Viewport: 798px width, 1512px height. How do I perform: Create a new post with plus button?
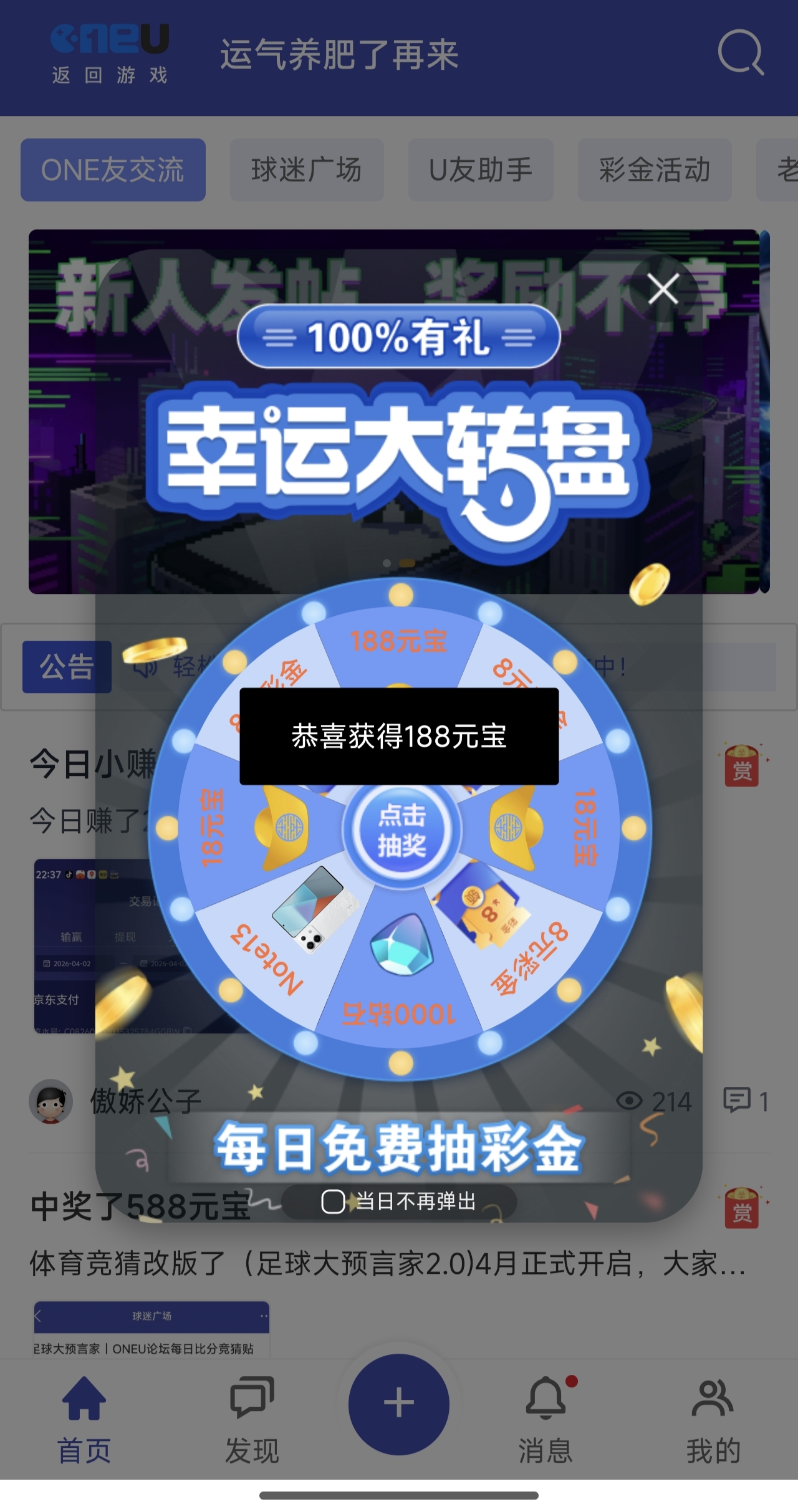(399, 1404)
